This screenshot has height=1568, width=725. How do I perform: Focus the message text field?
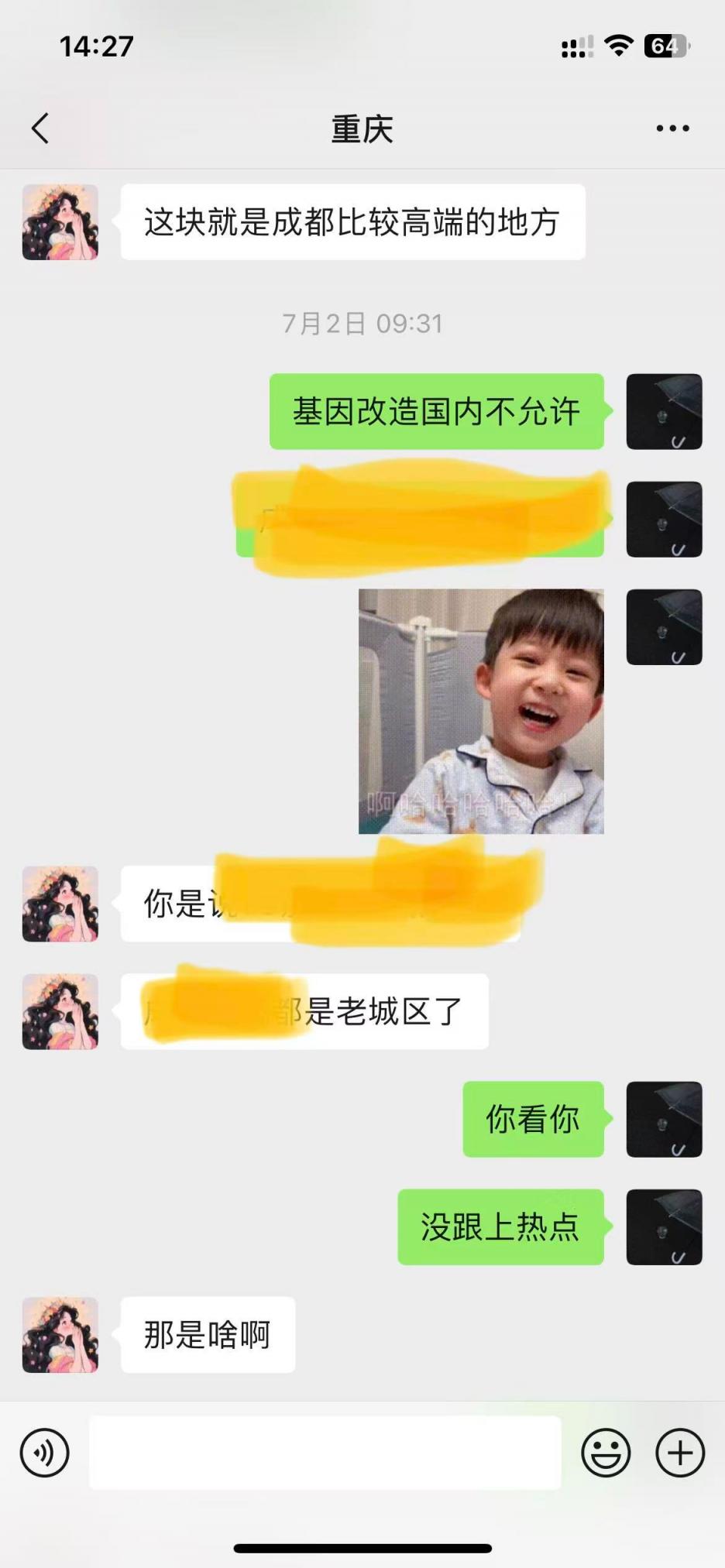[x=325, y=1453]
